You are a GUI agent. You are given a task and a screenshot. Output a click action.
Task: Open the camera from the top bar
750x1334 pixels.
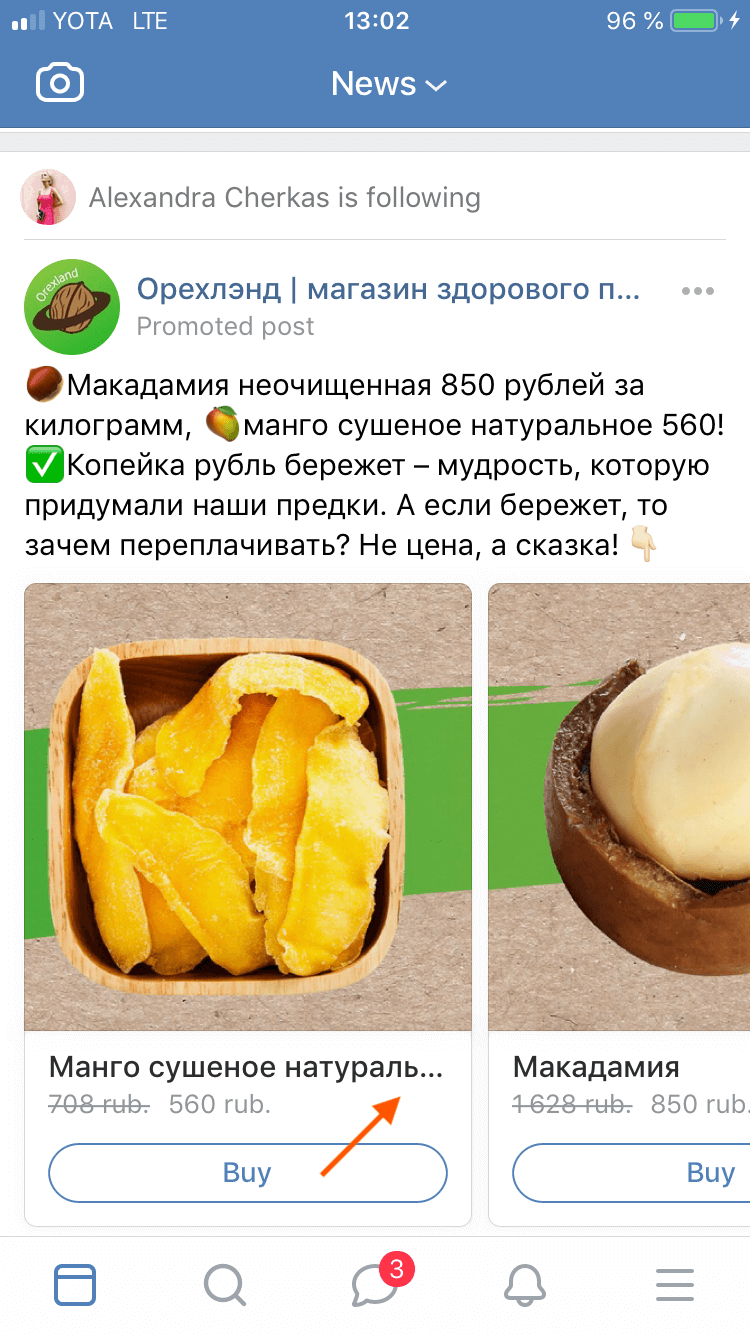[60, 84]
